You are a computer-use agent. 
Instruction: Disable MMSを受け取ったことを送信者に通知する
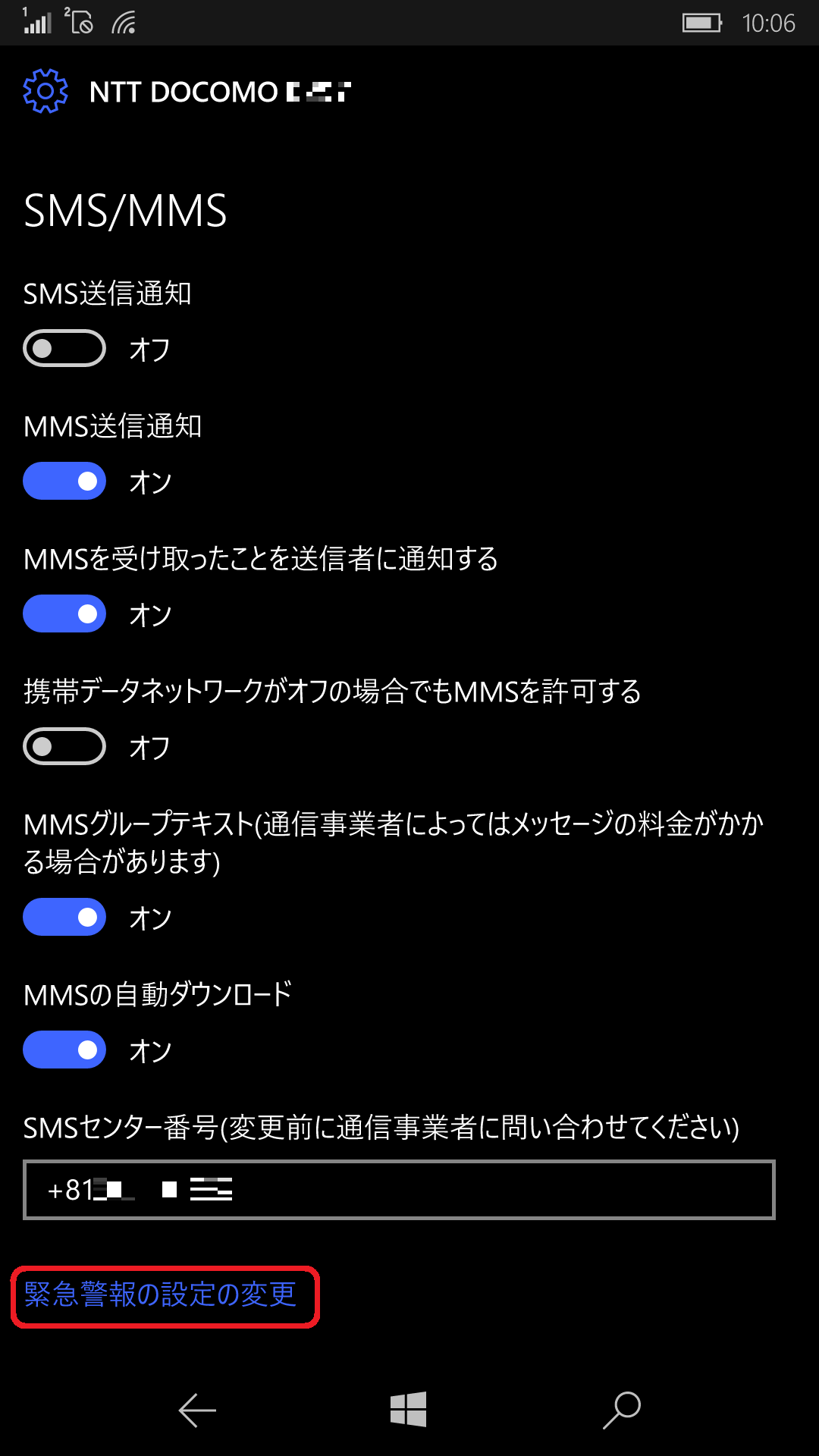(x=64, y=613)
